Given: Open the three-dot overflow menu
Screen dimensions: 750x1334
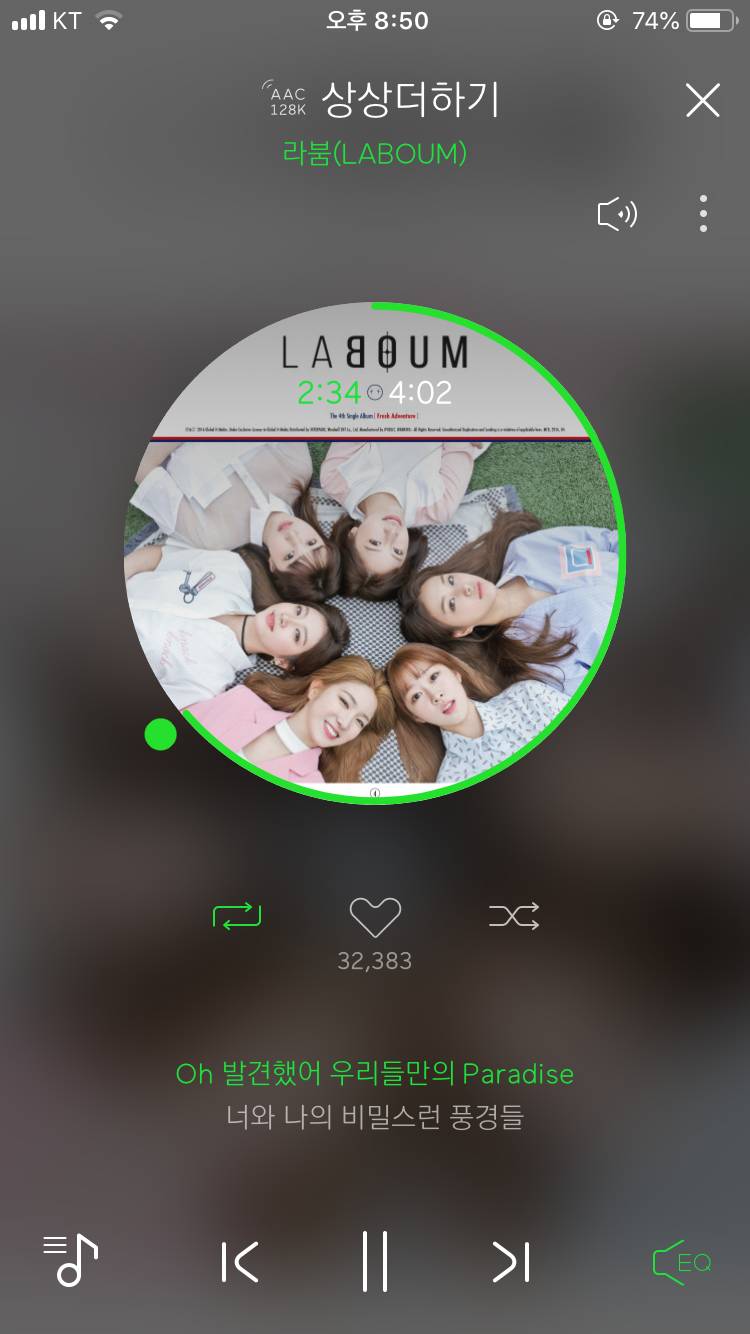Looking at the screenshot, I should click(703, 214).
